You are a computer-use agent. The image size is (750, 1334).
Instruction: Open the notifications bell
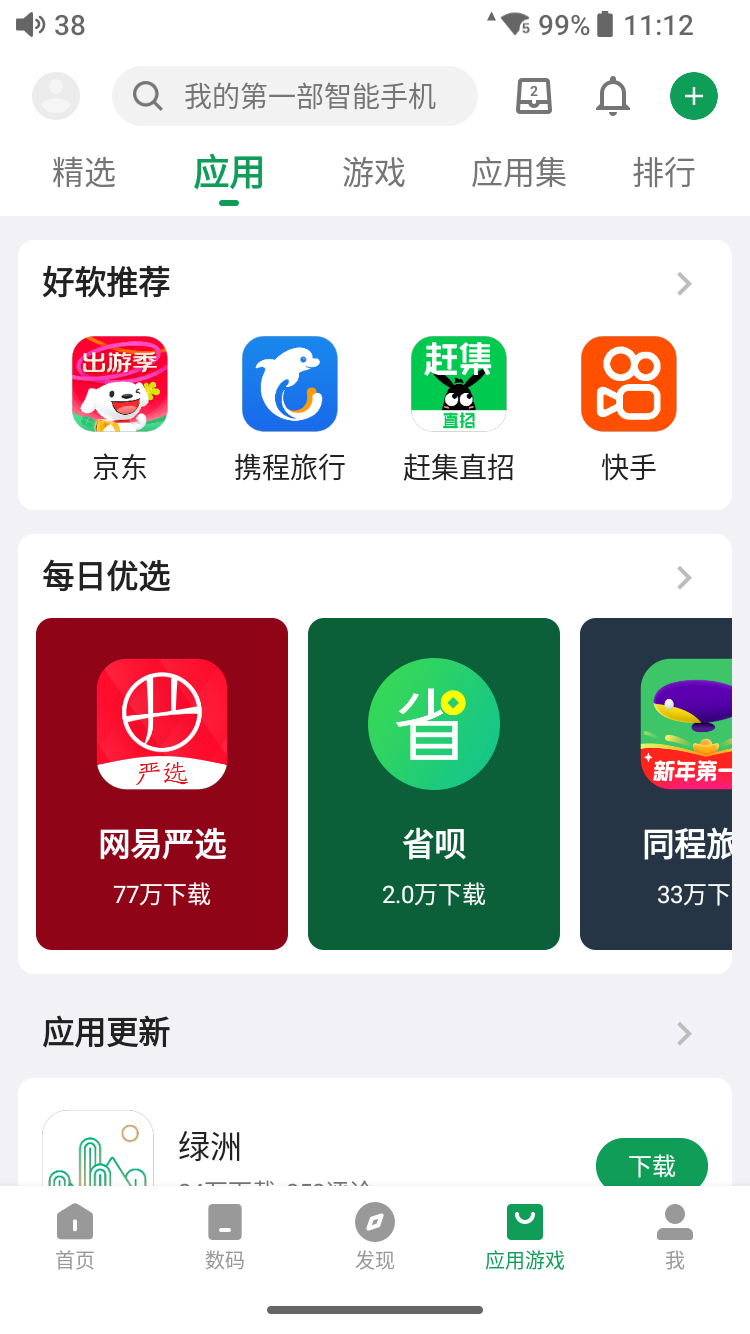tap(613, 96)
